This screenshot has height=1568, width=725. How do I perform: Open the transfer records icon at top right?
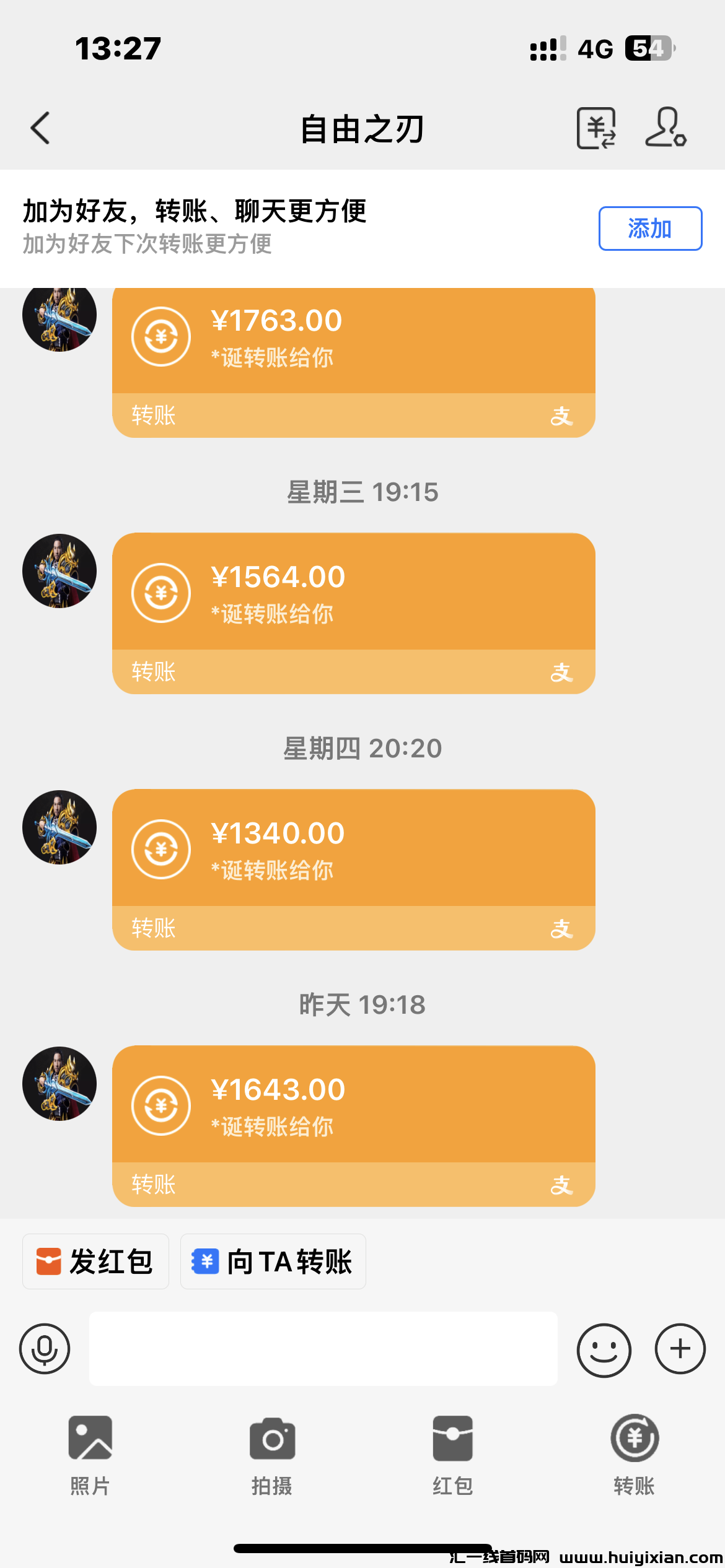click(597, 129)
